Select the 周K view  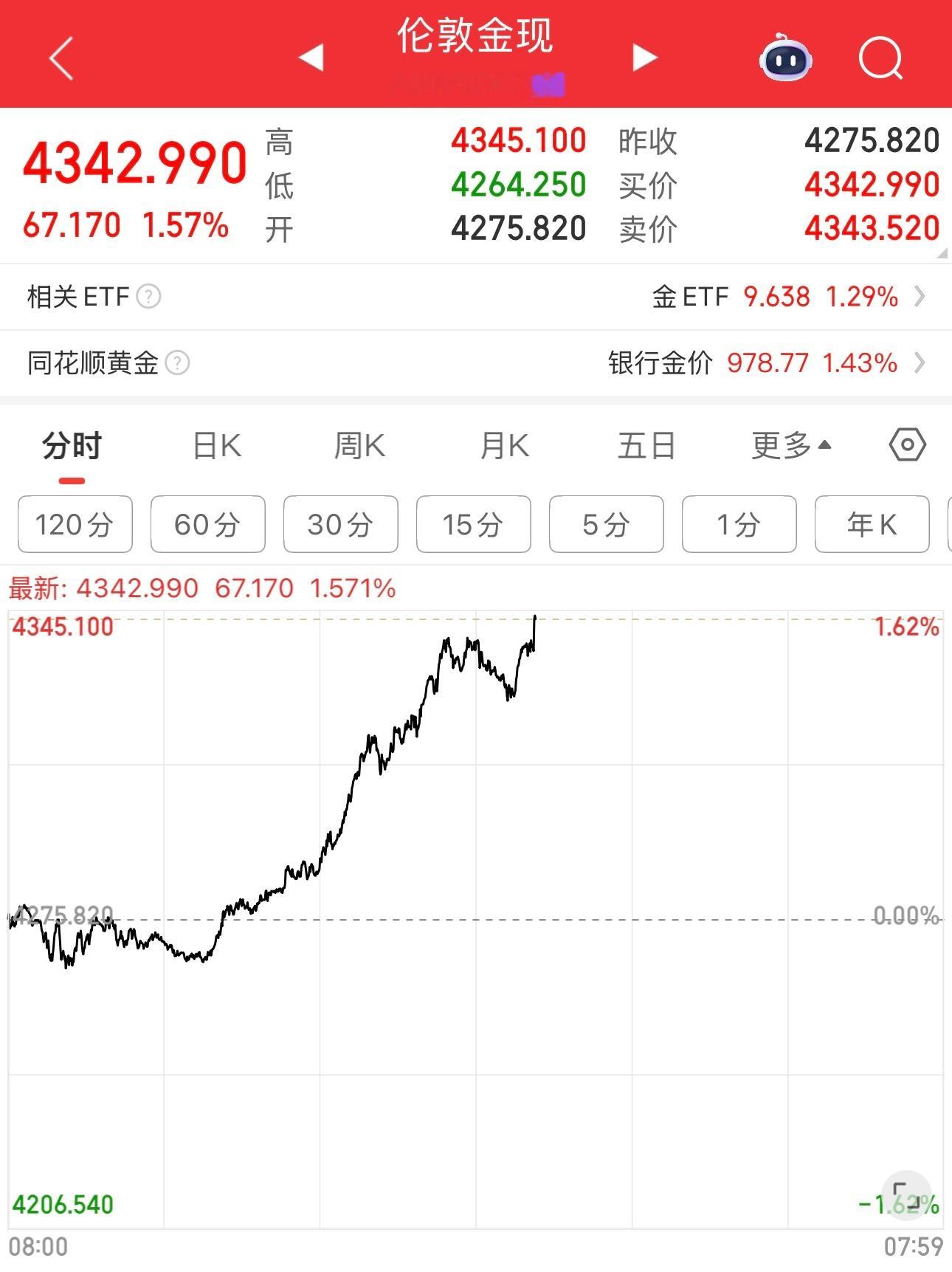pyautogui.click(x=359, y=444)
